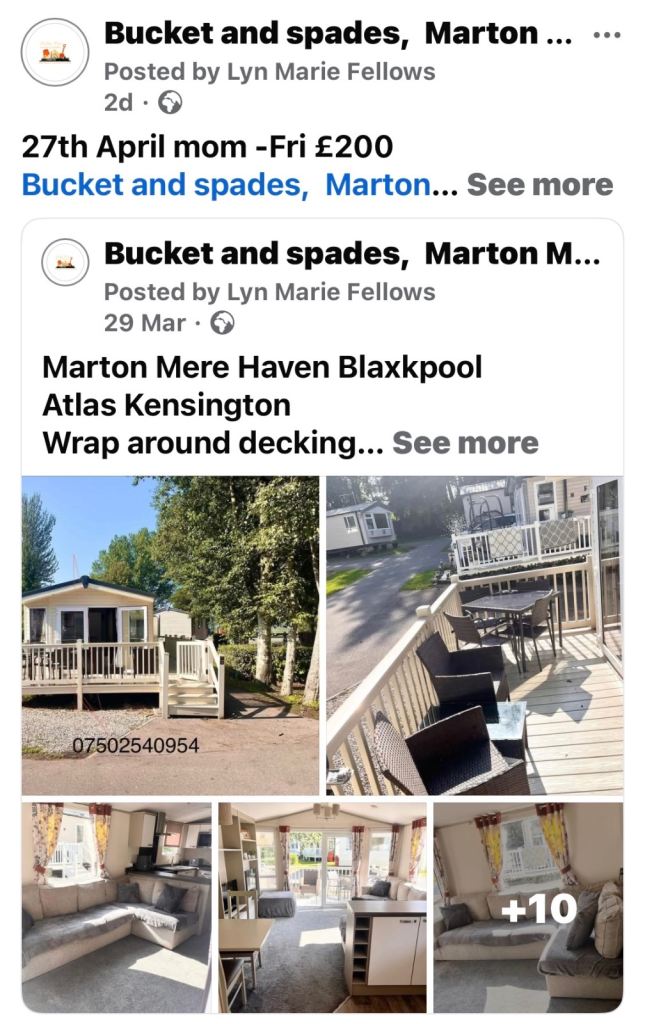Expand the 27th April post with See more

pos(539,185)
